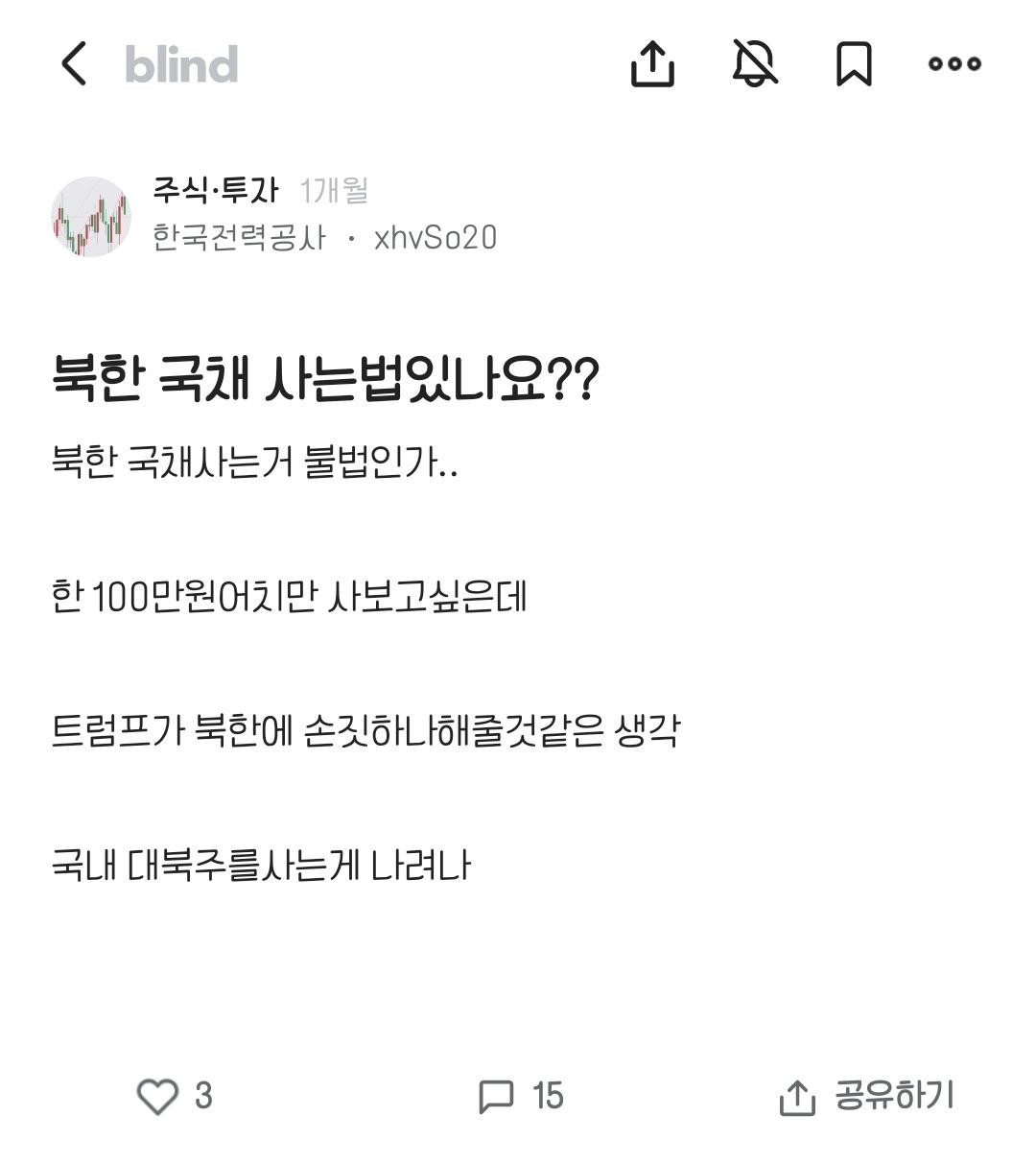This screenshot has width=1036, height=1164.
Task: Bookmark this post
Action: click(x=854, y=64)
